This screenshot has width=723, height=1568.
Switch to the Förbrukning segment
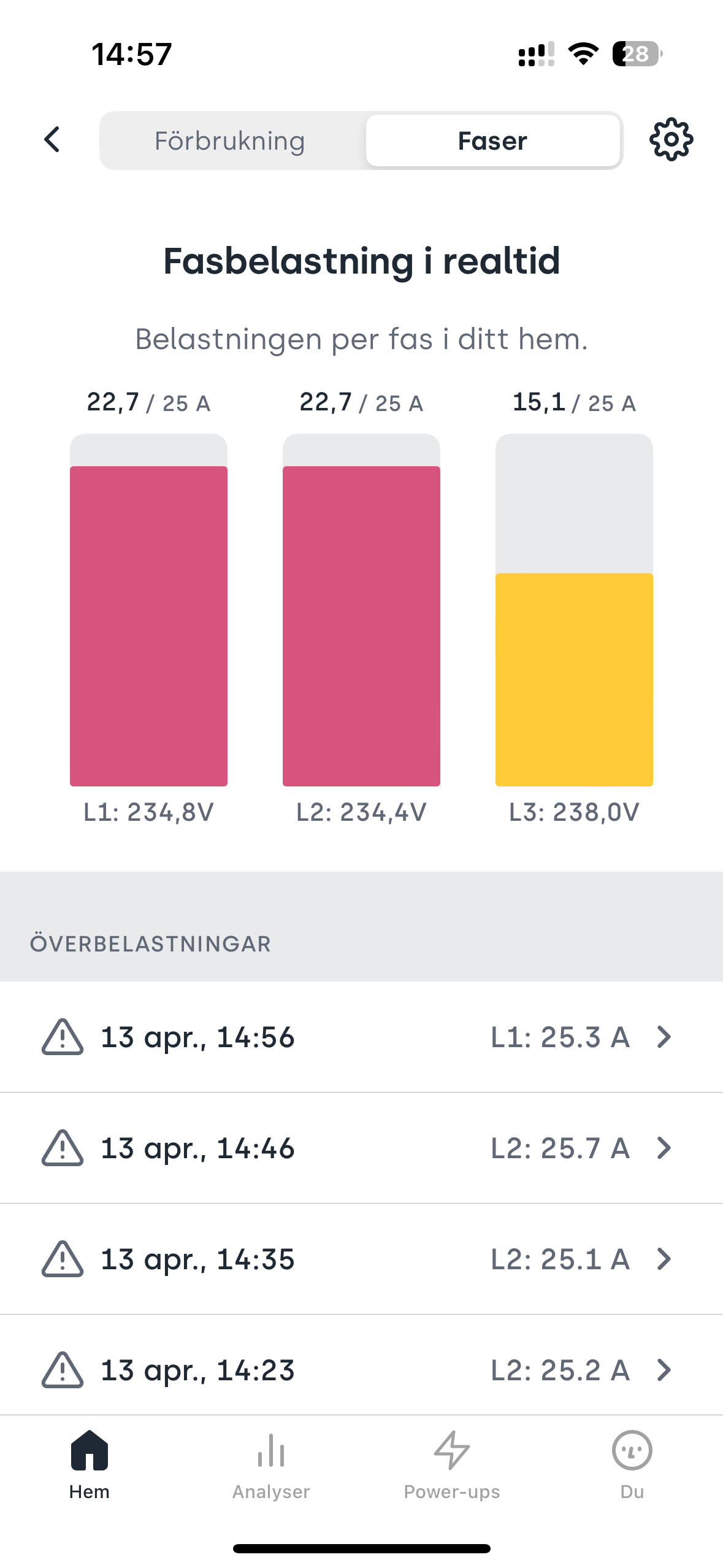tap(230, 140)
